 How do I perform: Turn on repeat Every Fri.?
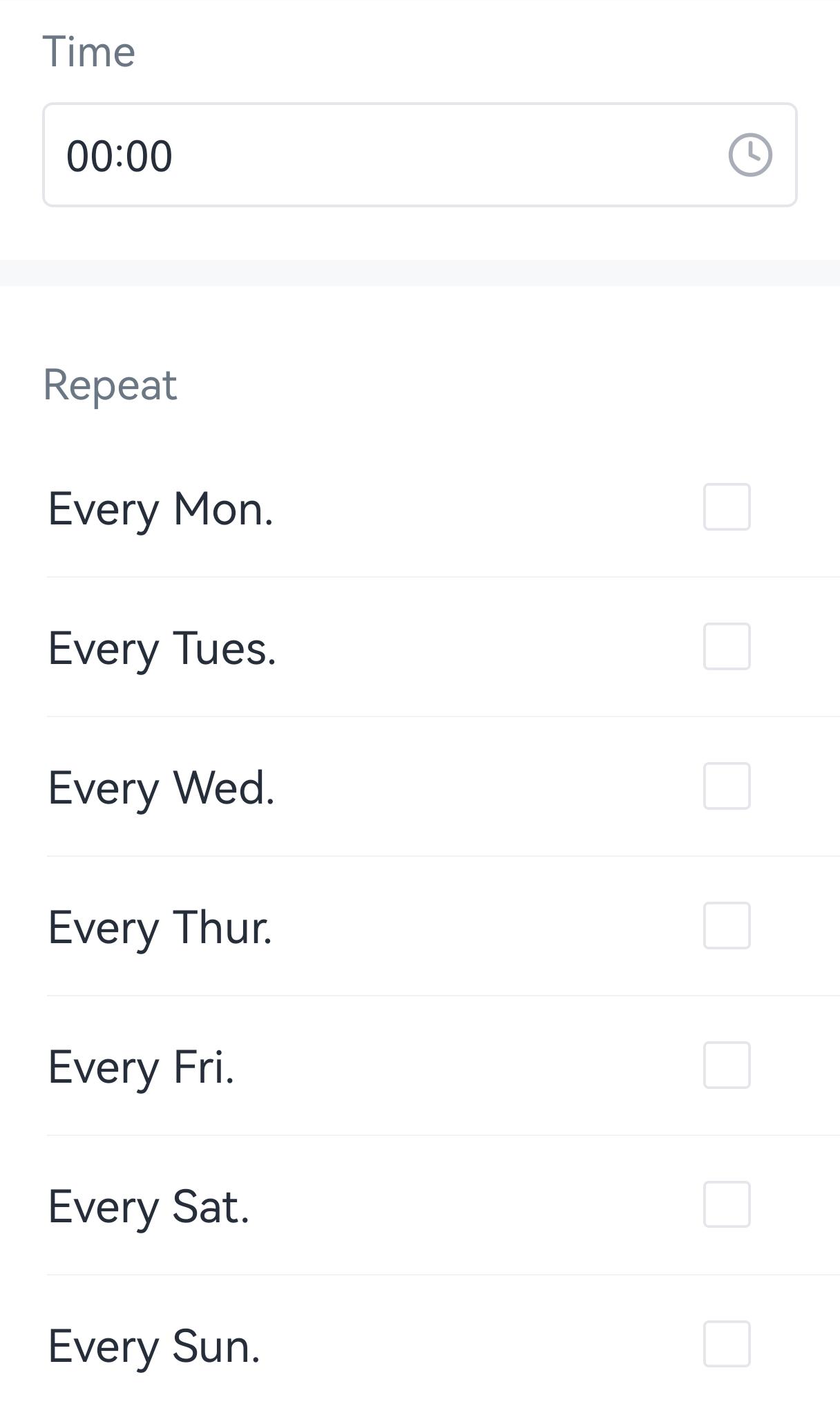[727, 1065]
